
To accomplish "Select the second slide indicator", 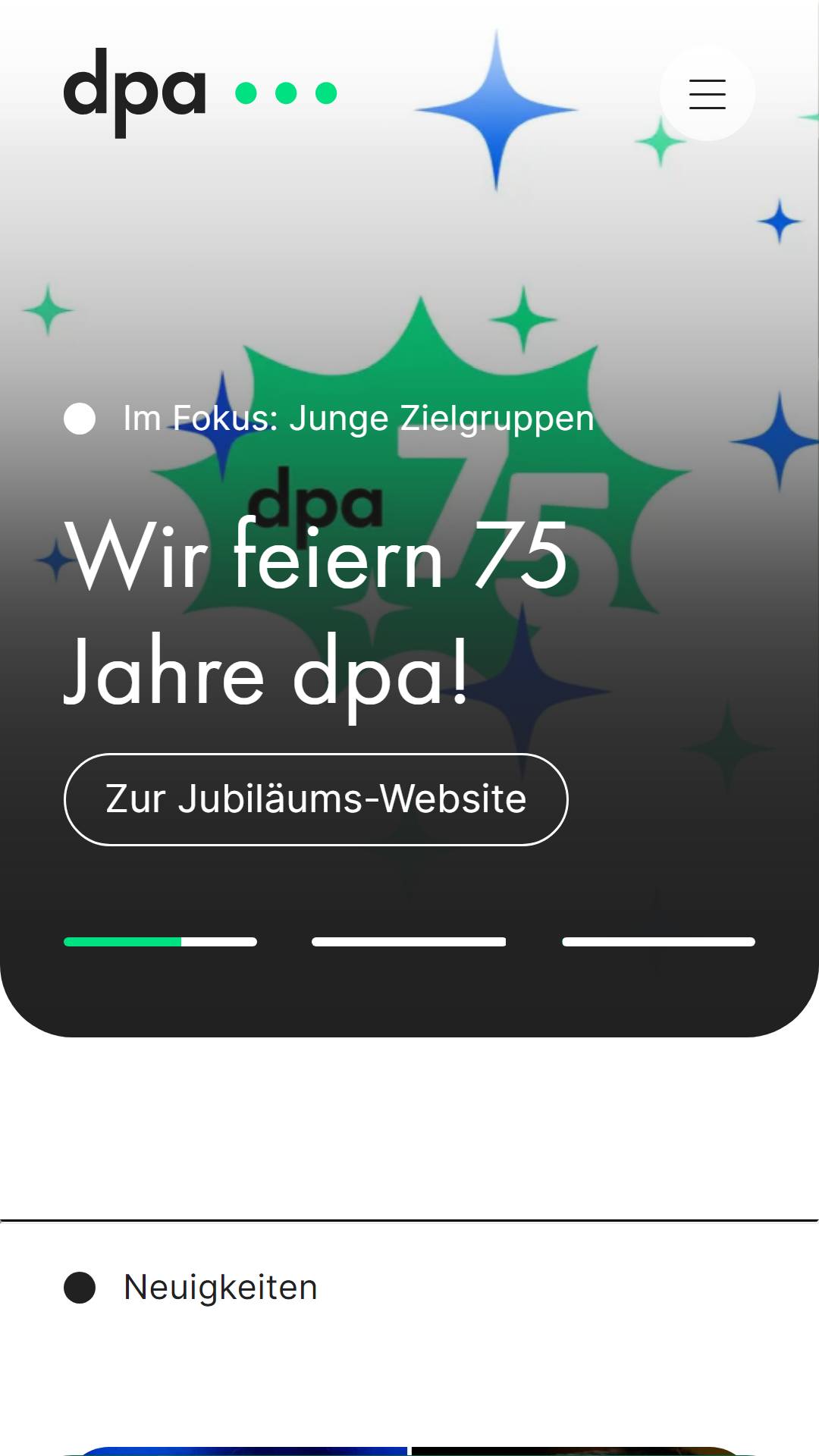I will tap(409, 942).
